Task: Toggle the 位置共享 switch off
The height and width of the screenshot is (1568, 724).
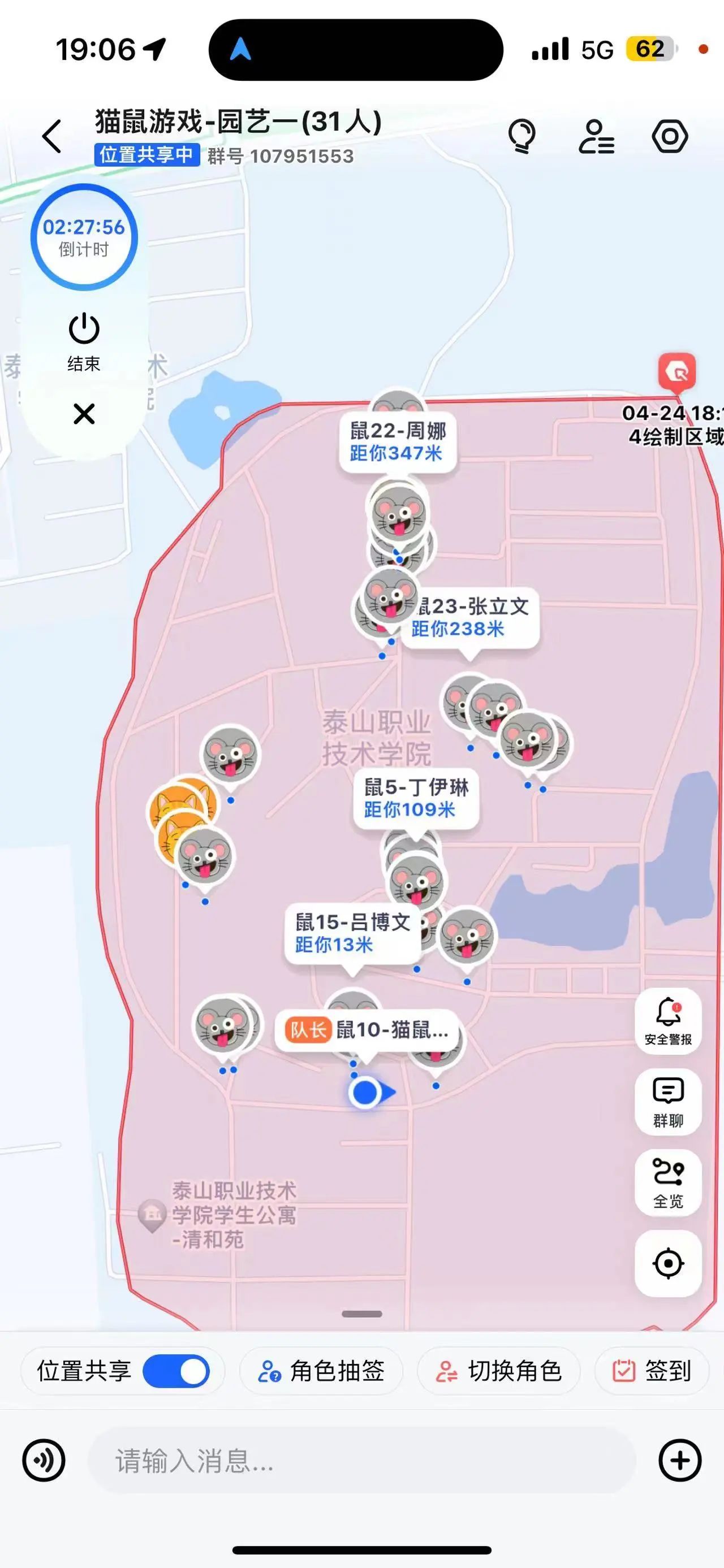Action: click(x=176, y=1371)
